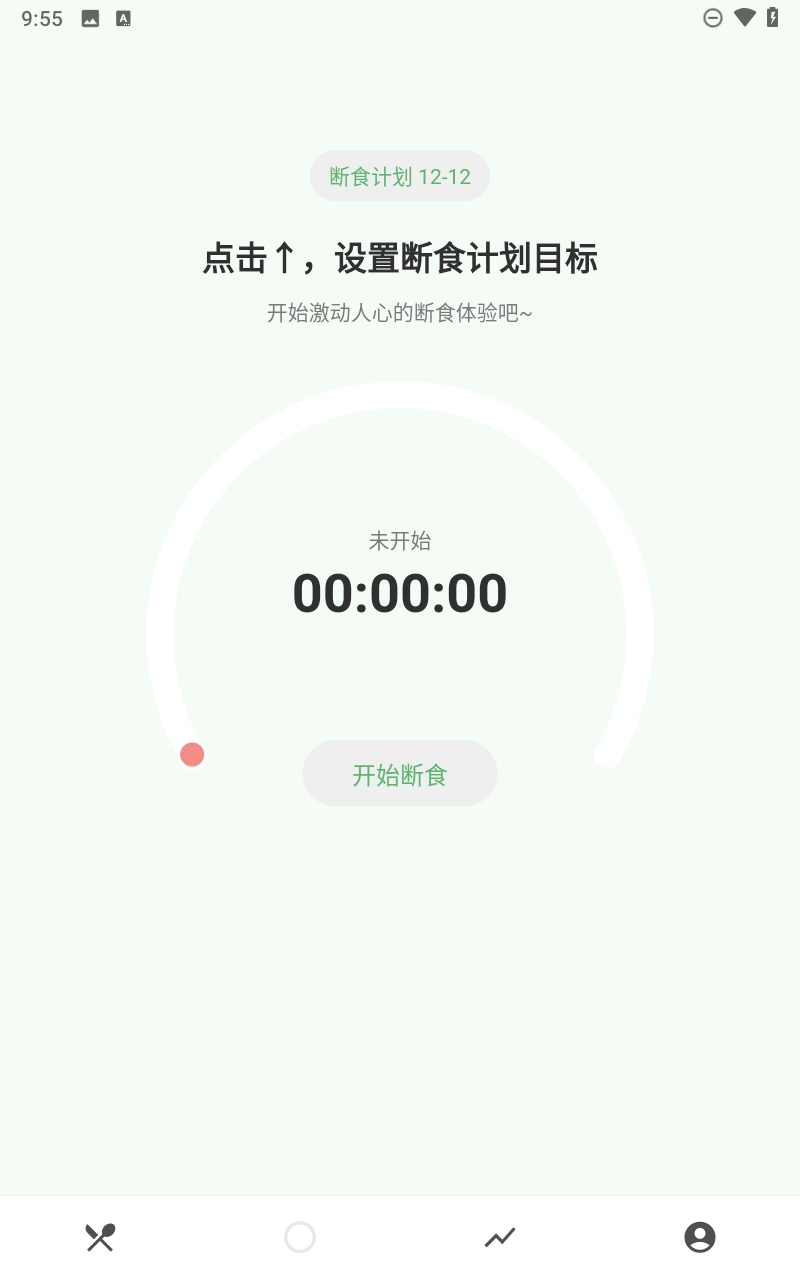Click the red dot on the progress ring
This screenshot has width=800, height=1280.
point(192,754)
